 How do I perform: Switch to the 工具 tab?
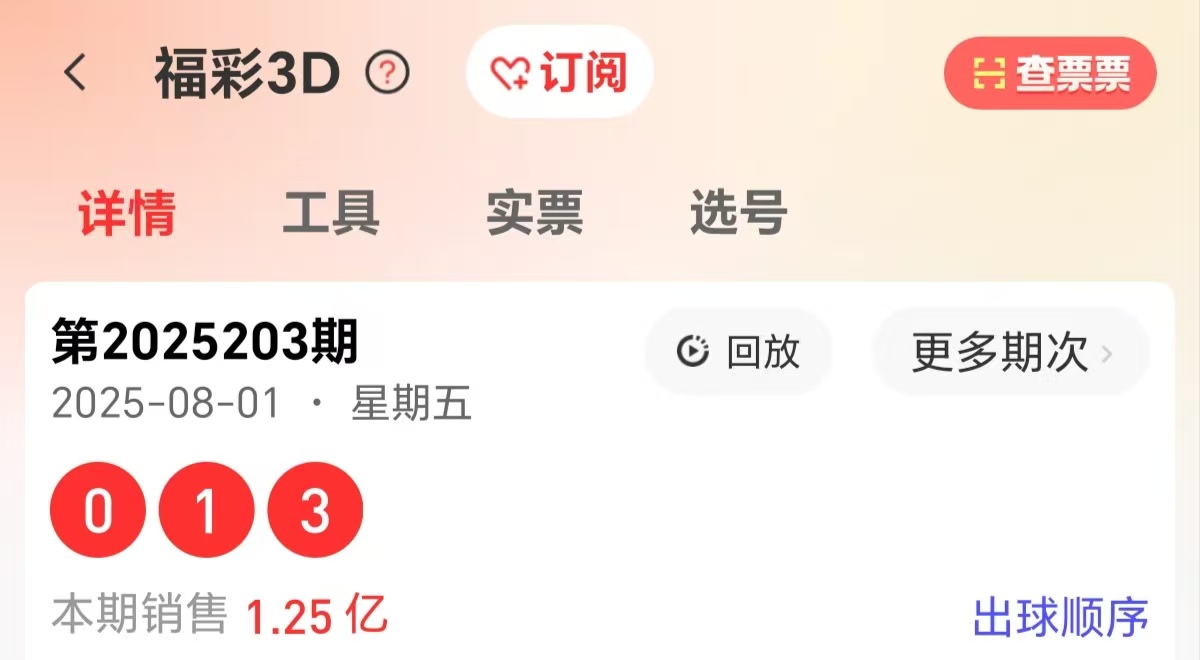331,213
